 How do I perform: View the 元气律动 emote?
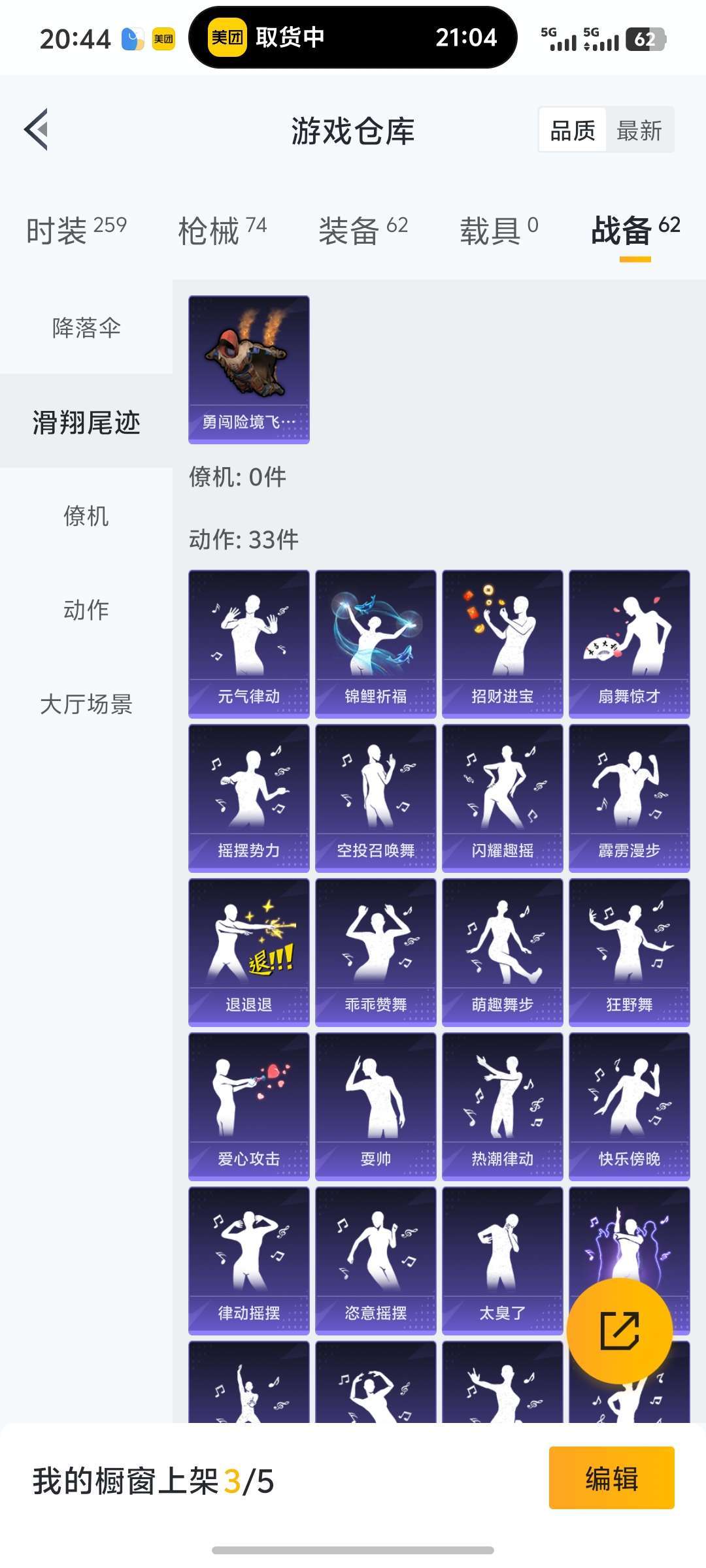tap(249, 644)
